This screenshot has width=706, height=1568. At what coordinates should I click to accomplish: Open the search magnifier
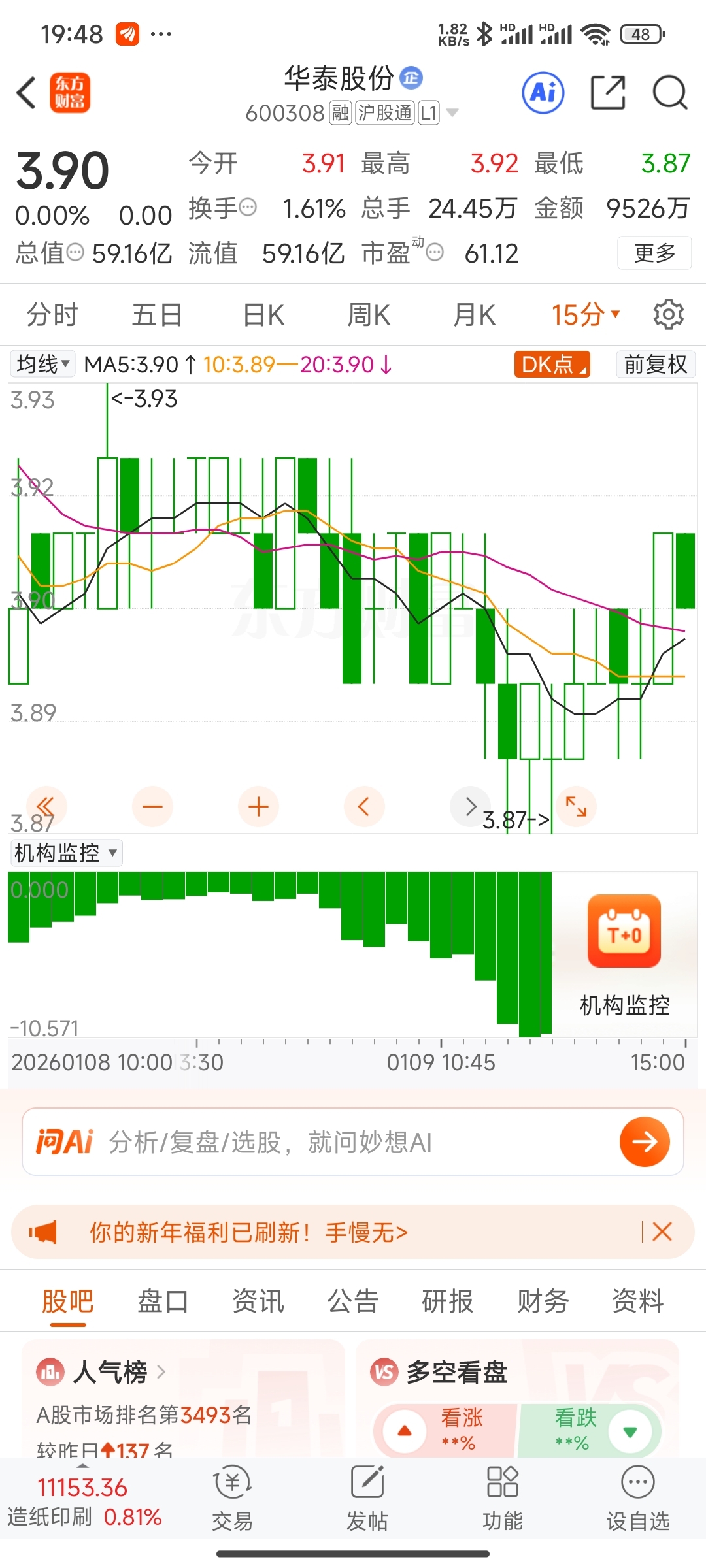point(670,93)
